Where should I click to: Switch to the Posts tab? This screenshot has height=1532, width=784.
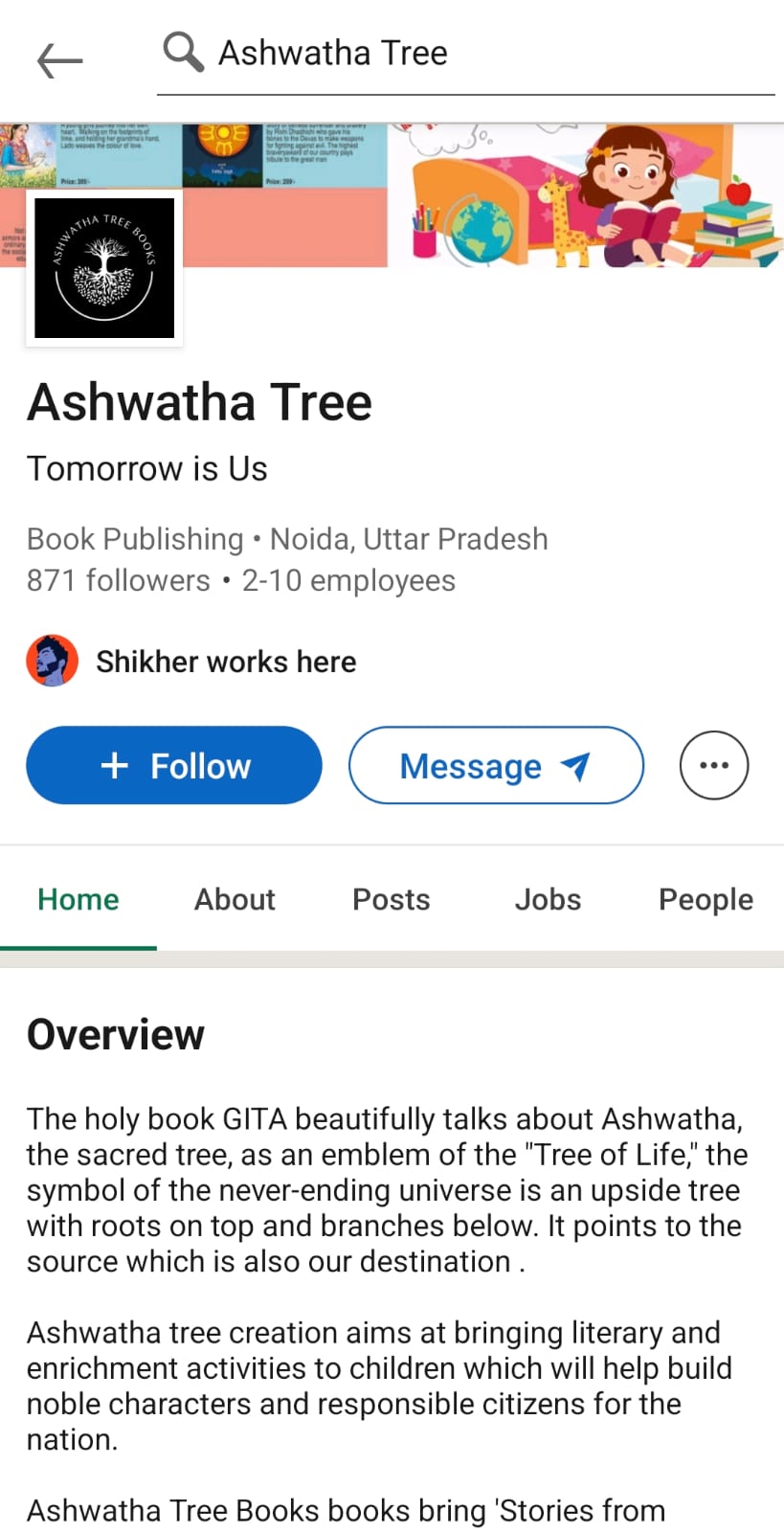tap(392, 899)
